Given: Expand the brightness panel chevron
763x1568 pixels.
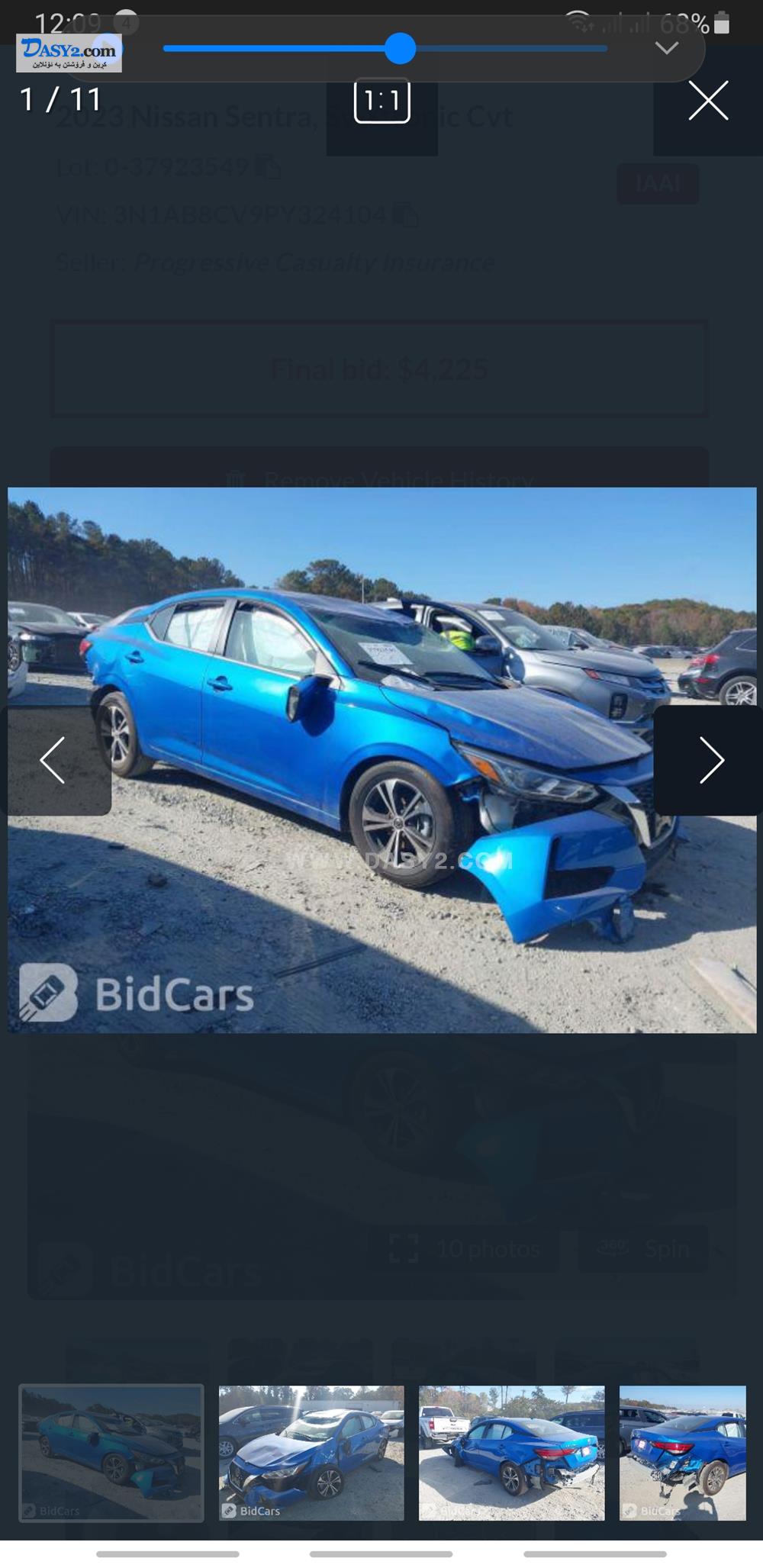Looking at the screenshot, I should tap(667, 49).
